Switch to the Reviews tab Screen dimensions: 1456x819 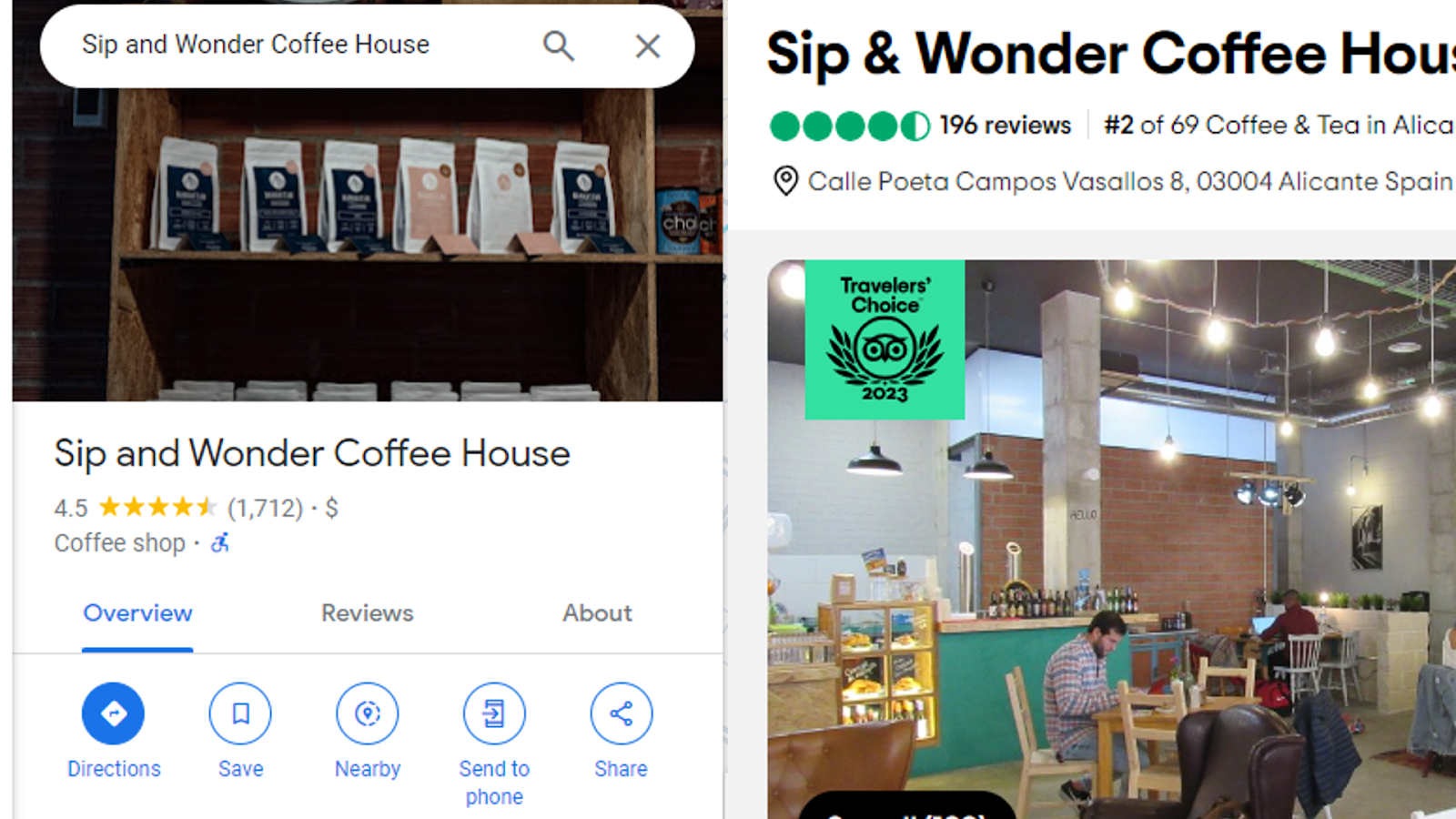(367, 613)
